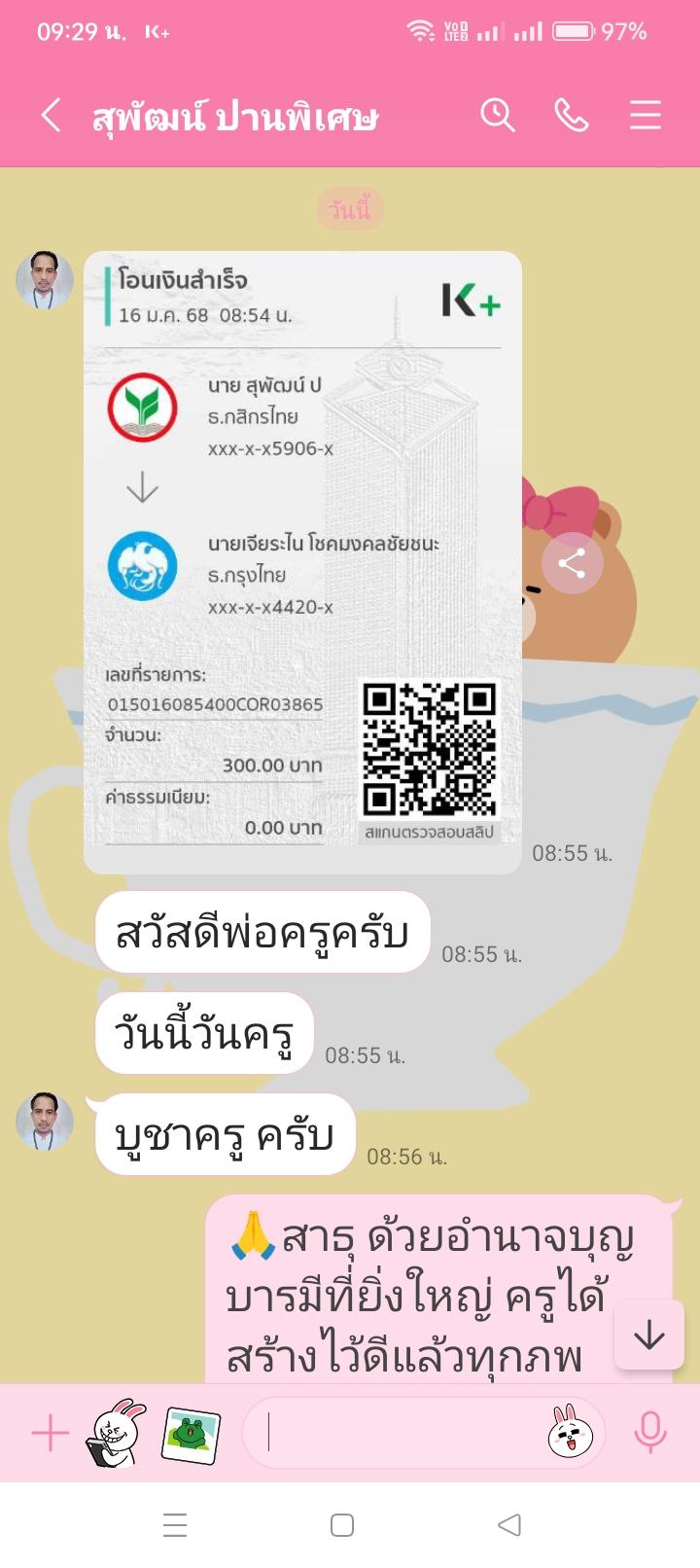This screenshot has width=700, height=1568.
Task: Open the photo gallery picker
Action: [191, 1433]
